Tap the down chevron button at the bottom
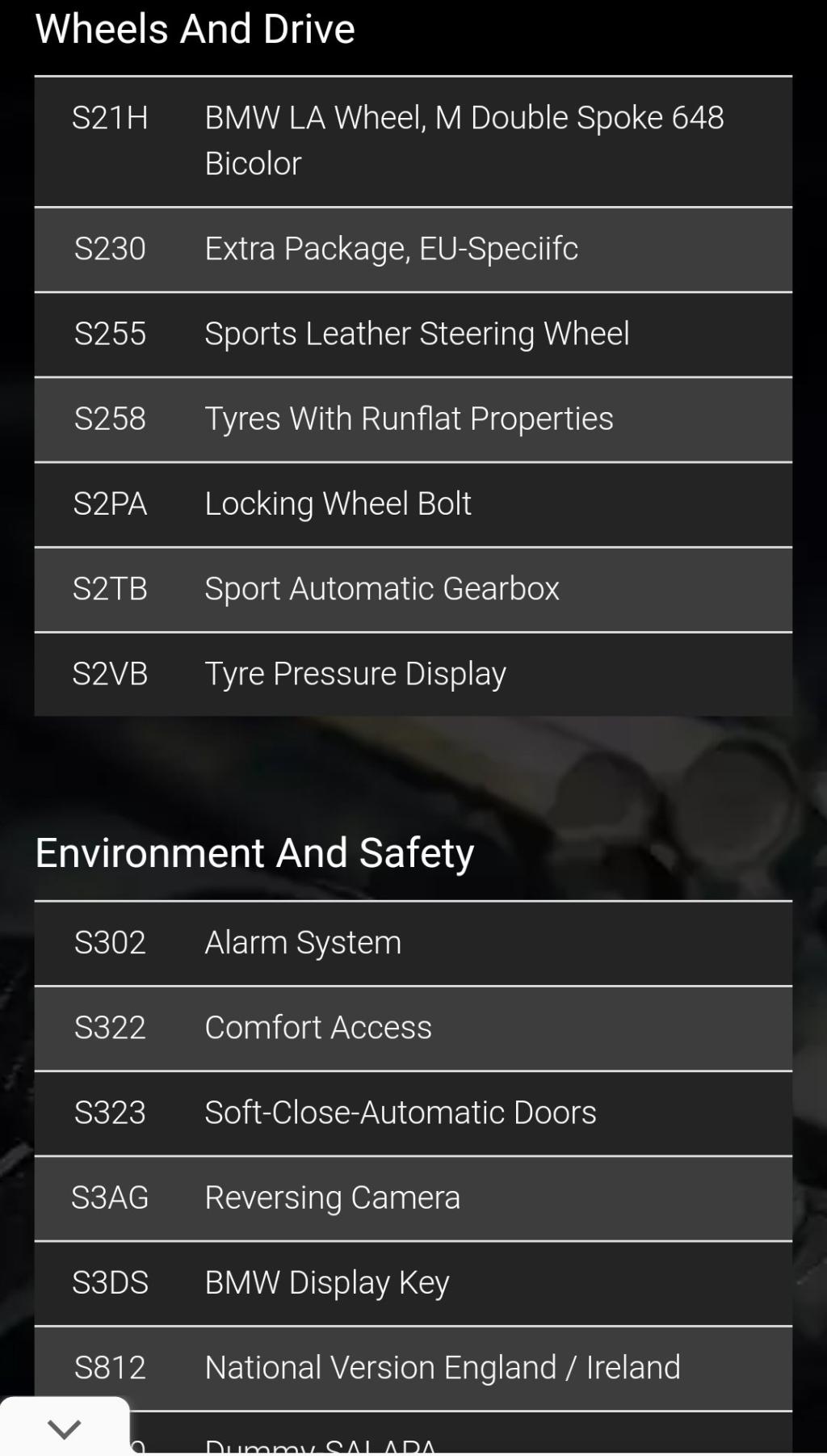The height and width of the screenshot is (1456, 827). (64, 1429)
